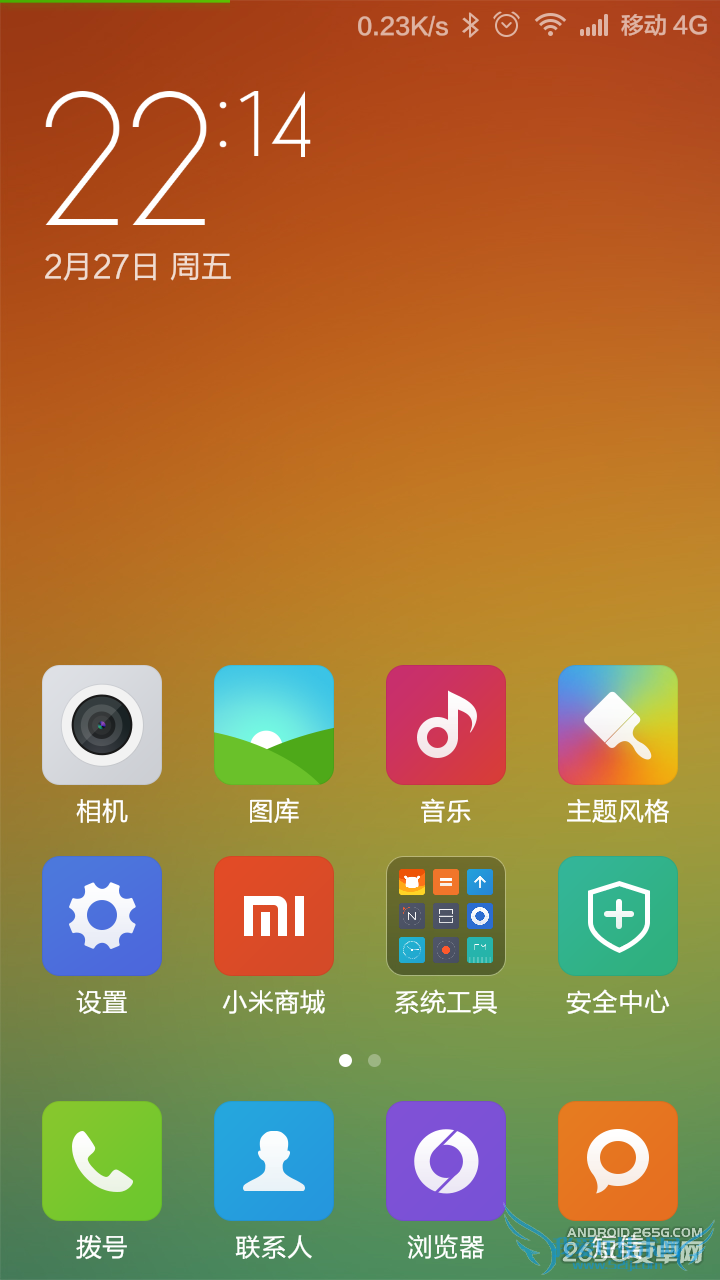The height and width of the screenshot is (1280, 720).
Task: Open the orange messaging app in dock
Action: (617, 1160)
